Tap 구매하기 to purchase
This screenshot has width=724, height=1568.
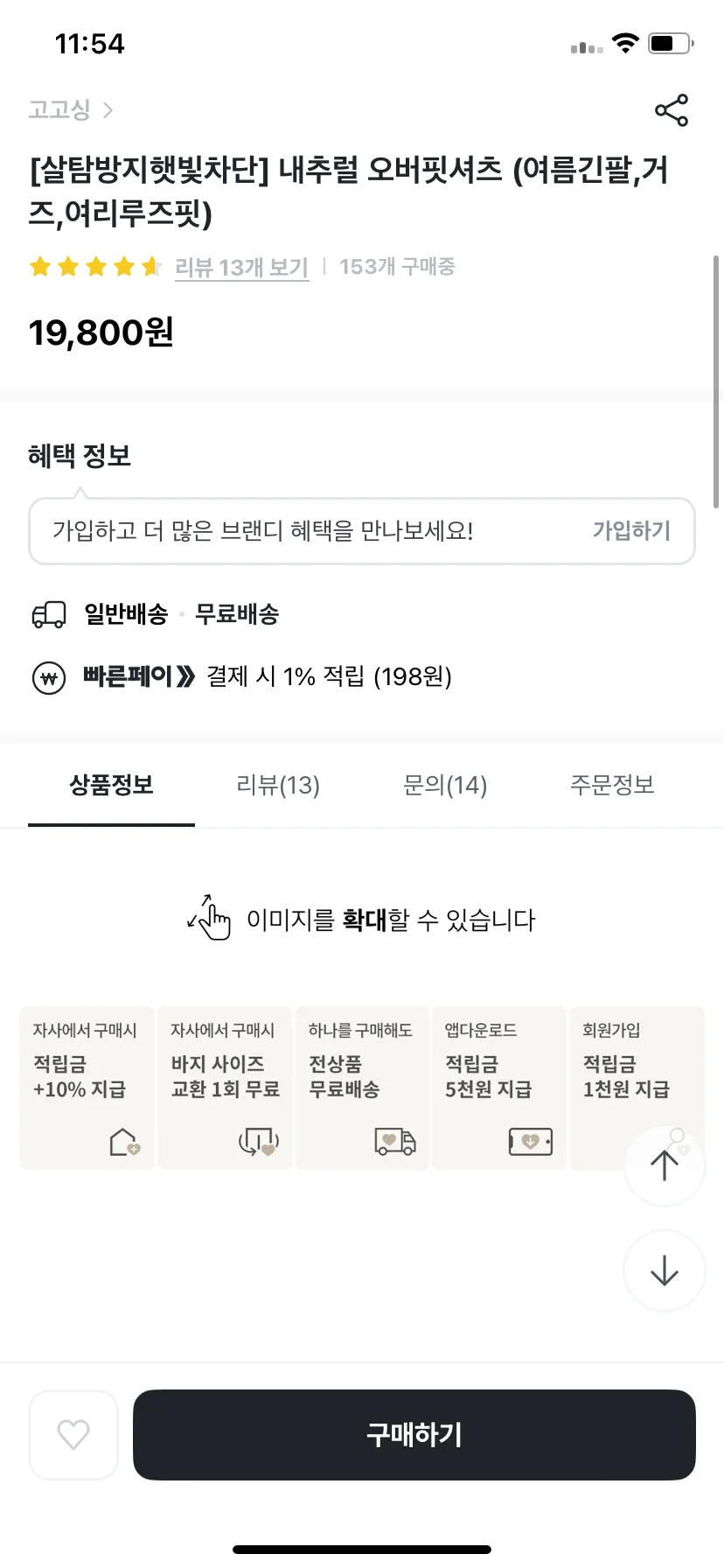(414, 1435)
